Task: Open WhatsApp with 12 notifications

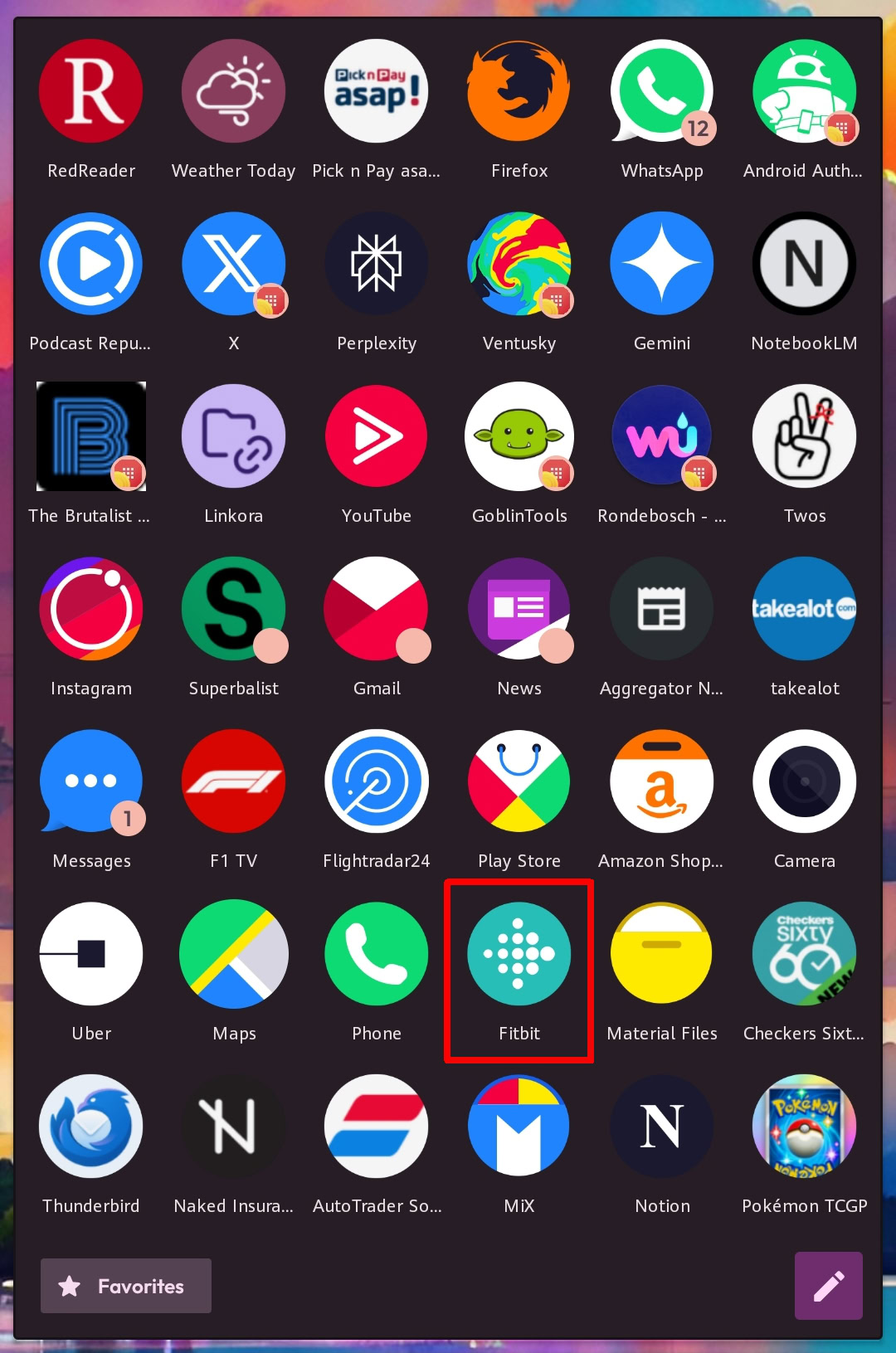Action: point(661,91)
